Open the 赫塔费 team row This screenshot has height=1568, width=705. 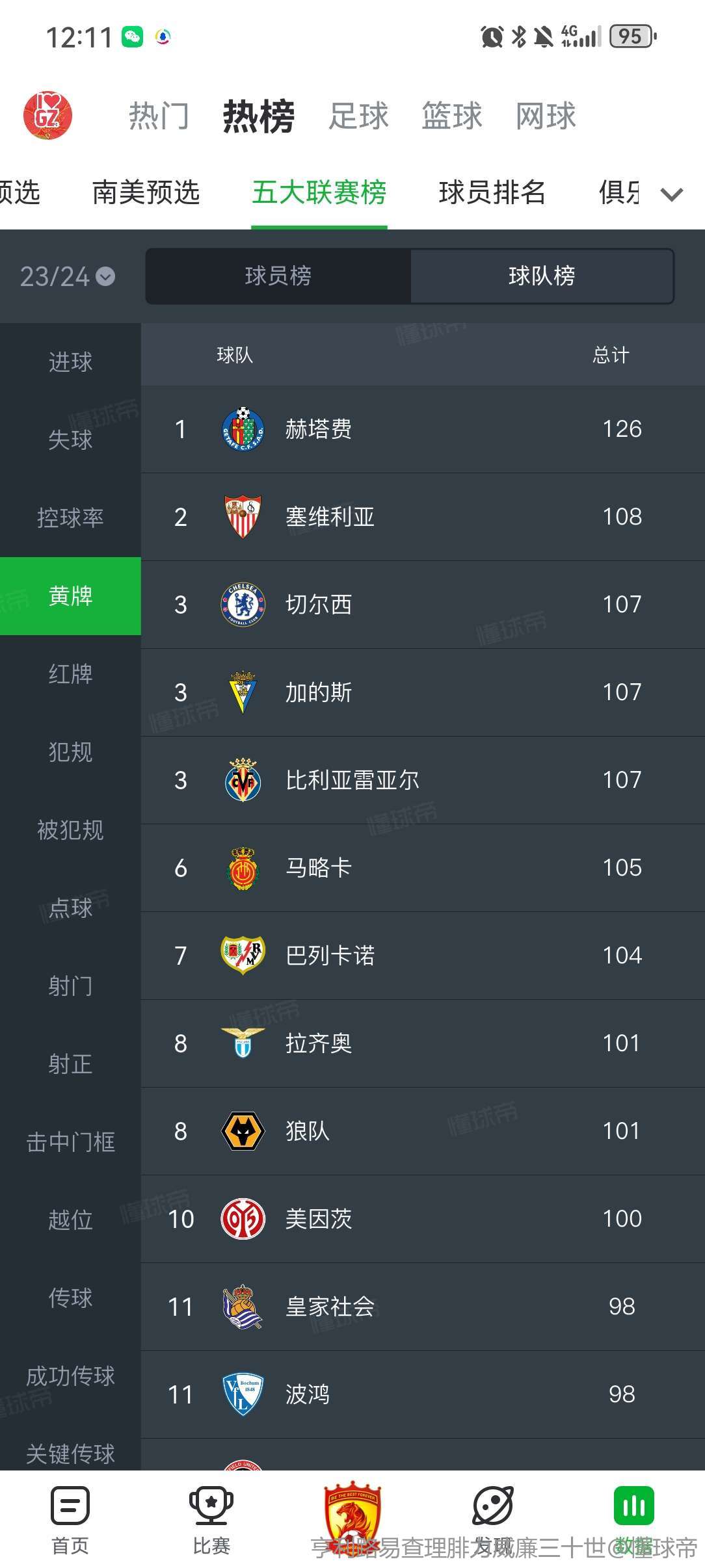point(423,429)
